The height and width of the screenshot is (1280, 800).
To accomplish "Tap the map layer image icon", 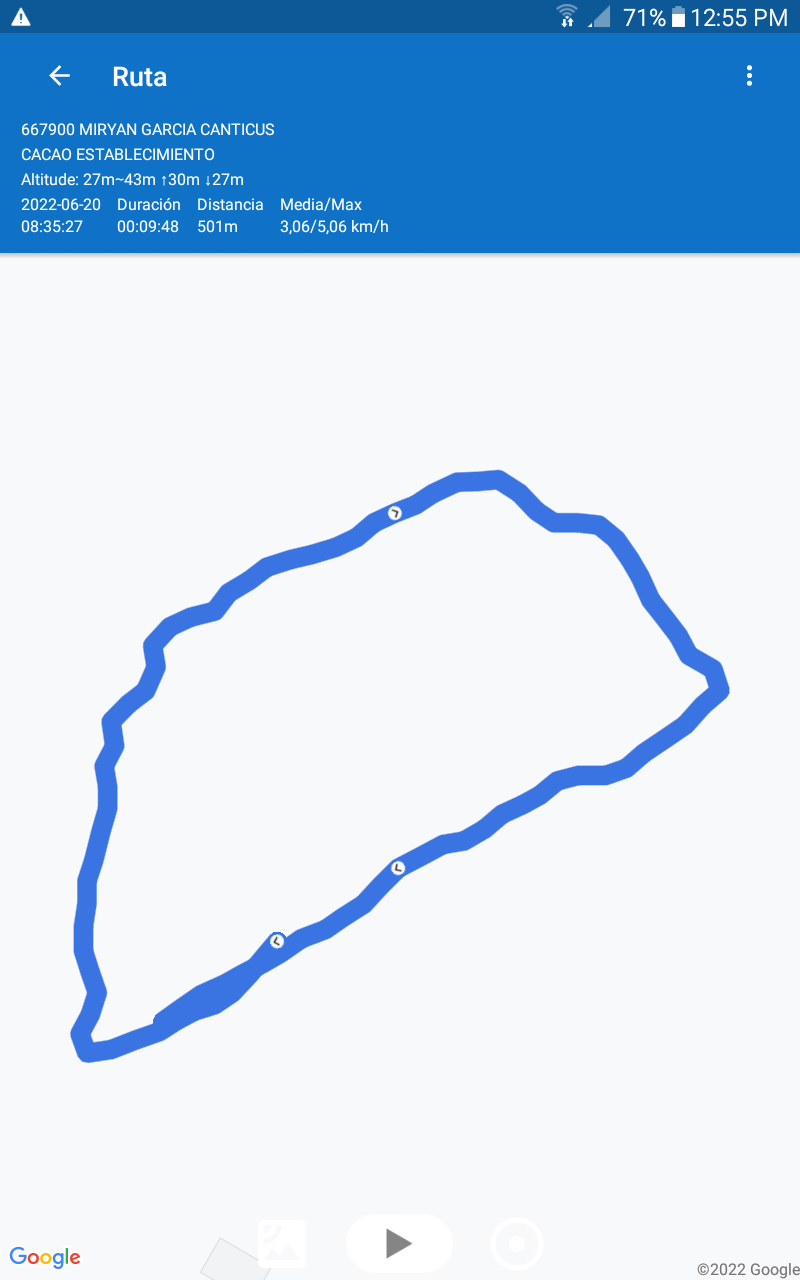I will tap(282, 1243).
